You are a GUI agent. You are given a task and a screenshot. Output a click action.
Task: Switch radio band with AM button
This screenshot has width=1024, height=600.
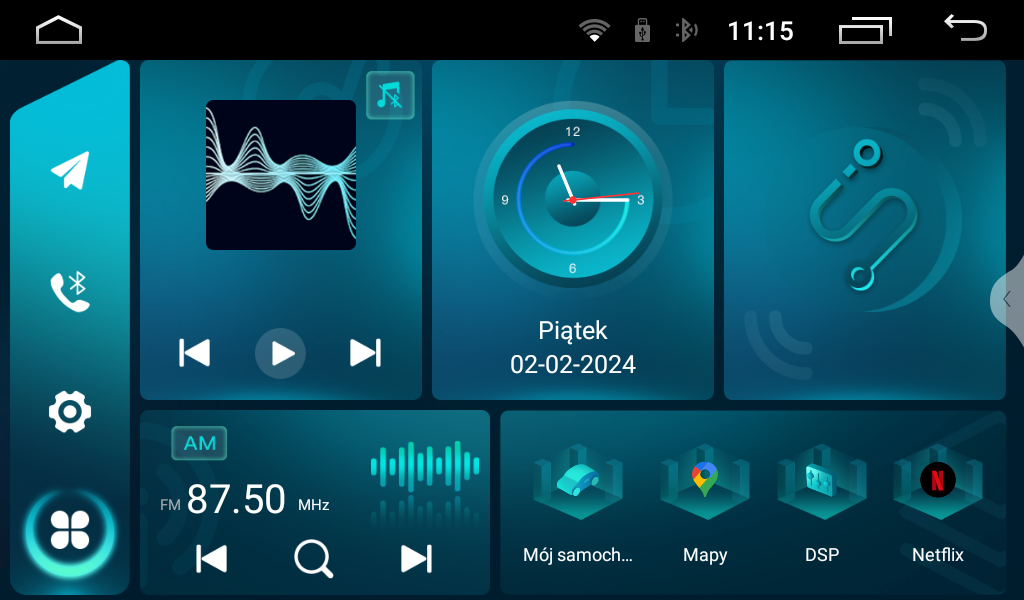[x=199, y=443]
